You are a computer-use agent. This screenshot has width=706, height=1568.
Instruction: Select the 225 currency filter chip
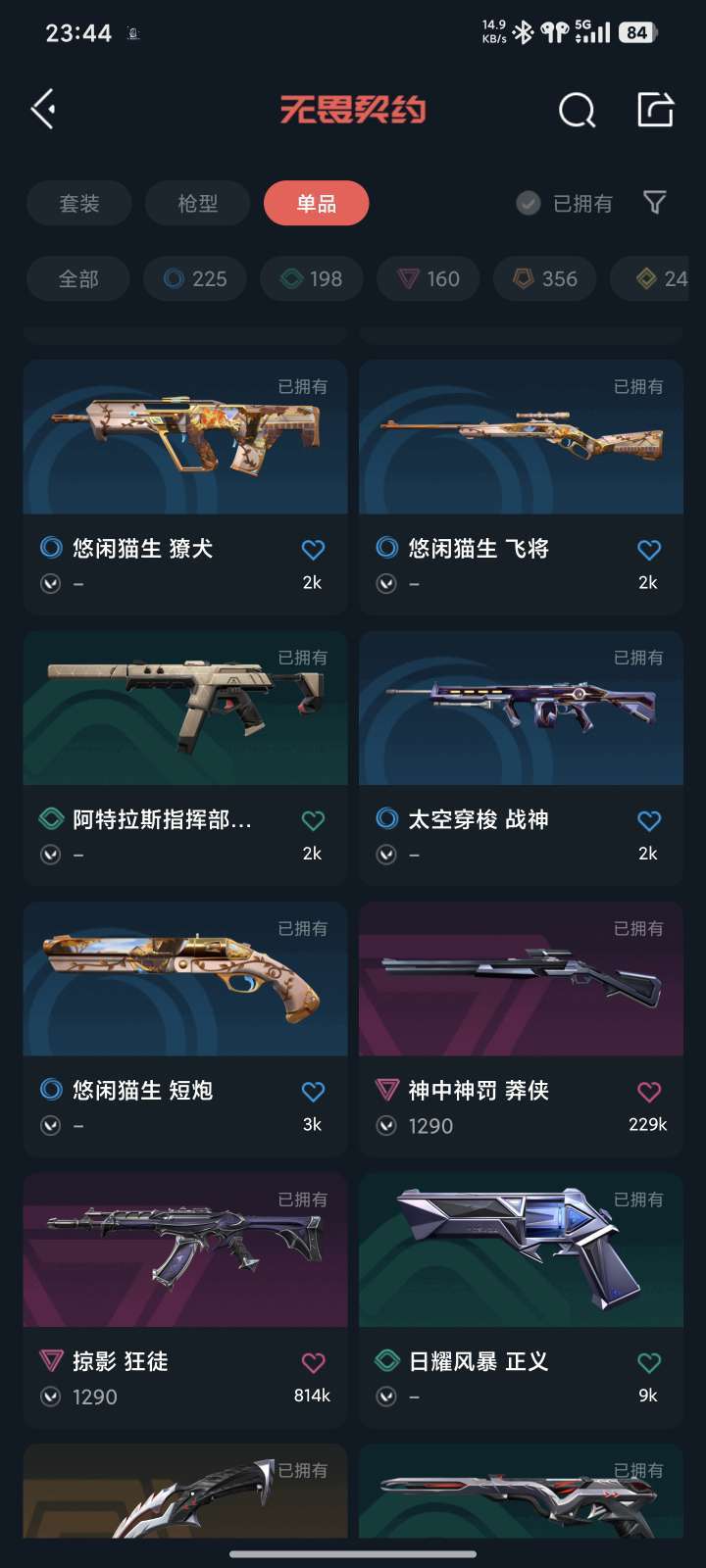[x=194, y=278]
